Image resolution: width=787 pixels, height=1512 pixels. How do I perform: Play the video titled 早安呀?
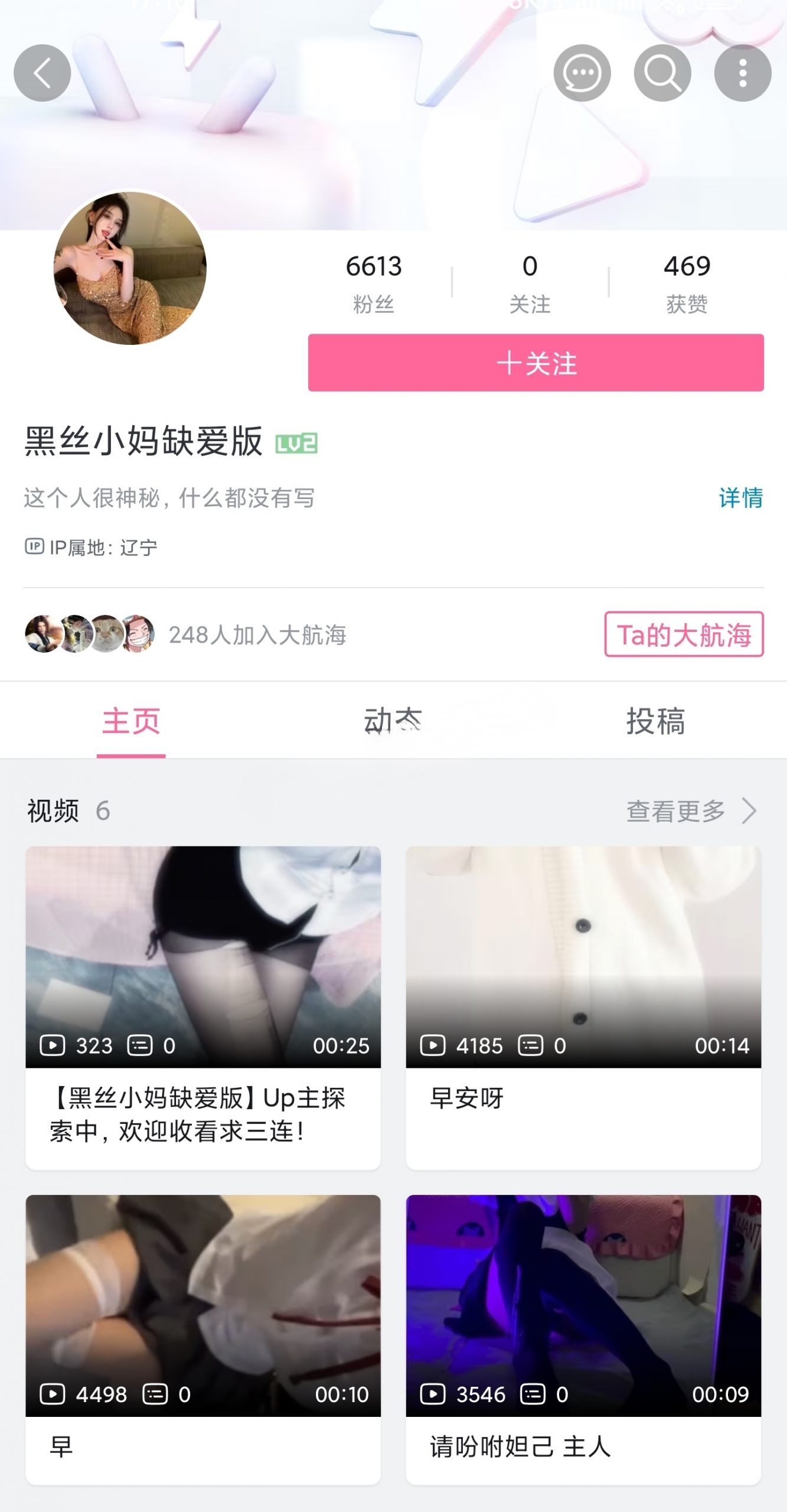pyautogui.click(x=583, y=957)
